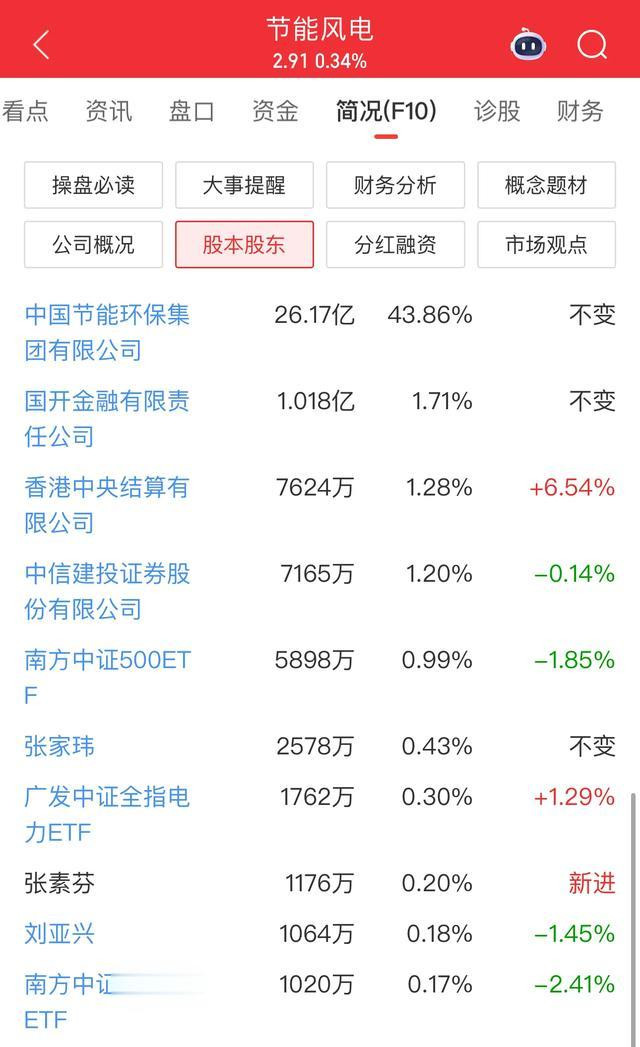Viewport: 640px width, 1047px height.
Task: Select the 财务分析 section button
Action: coord(395,185)
